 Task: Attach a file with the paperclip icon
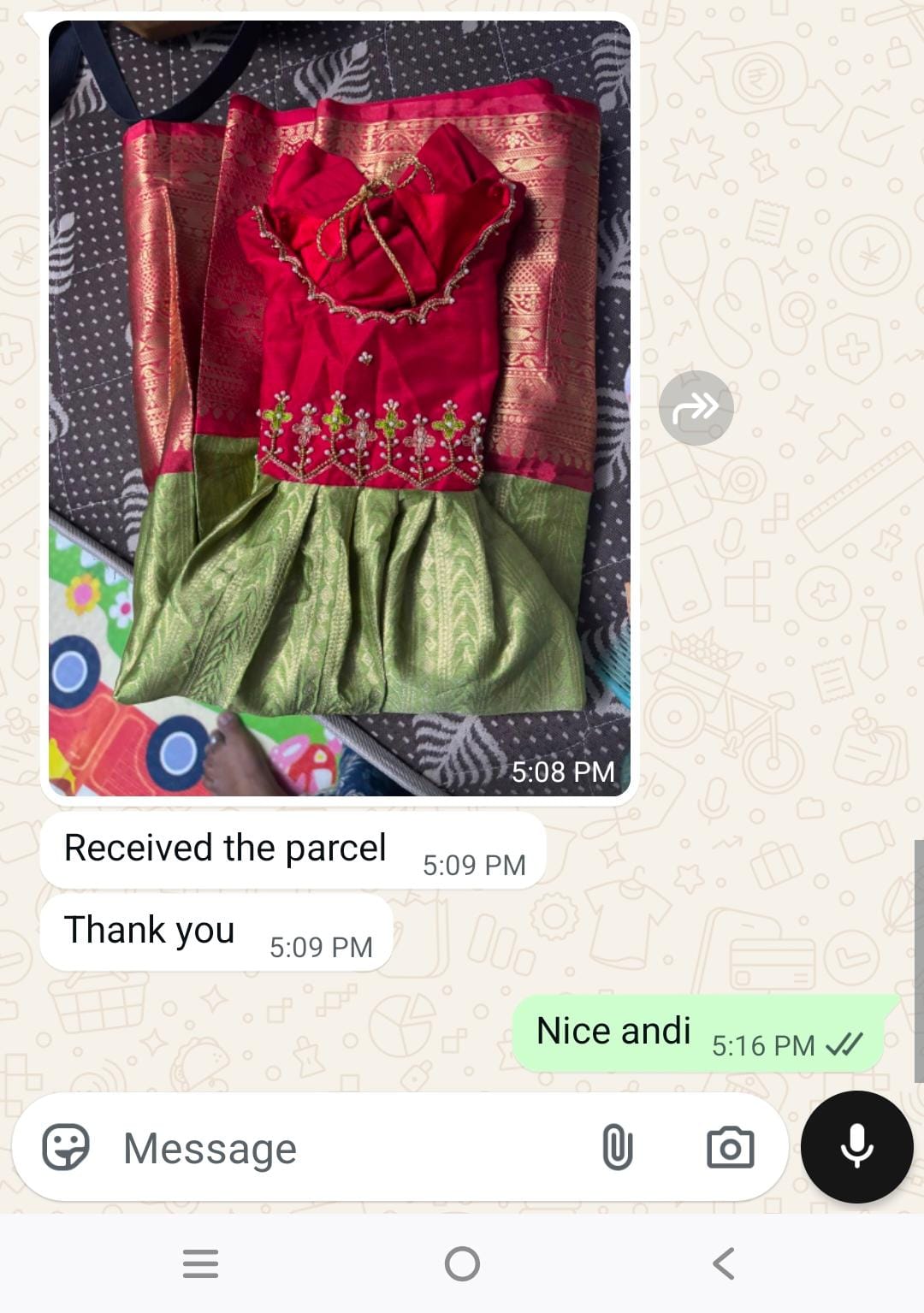click(x=617, y=1147)
